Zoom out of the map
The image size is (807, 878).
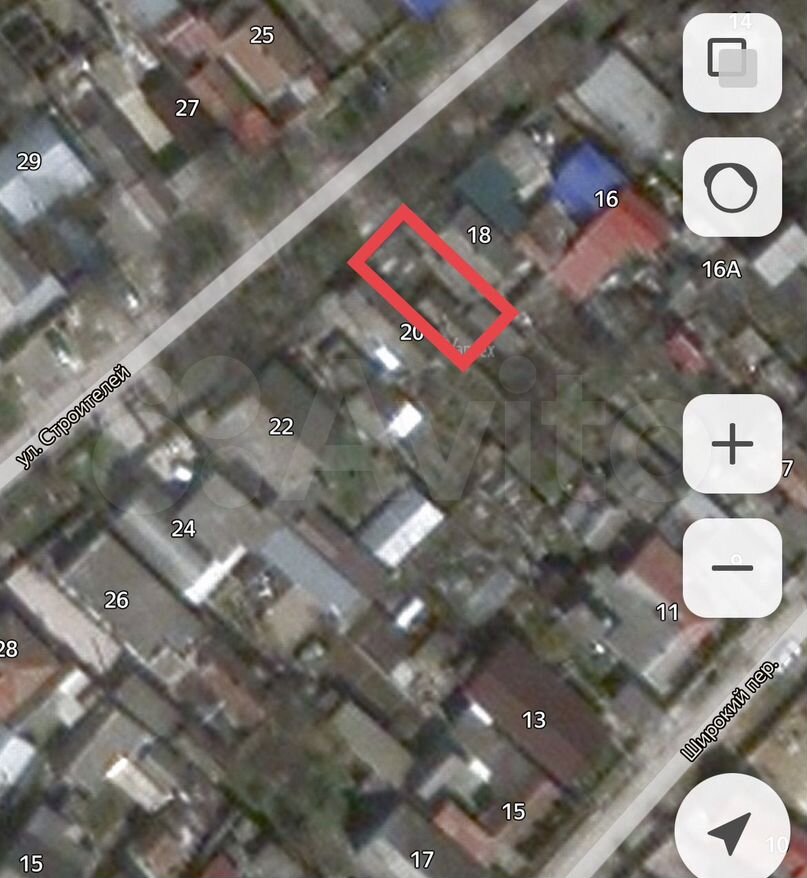(731, 567)
